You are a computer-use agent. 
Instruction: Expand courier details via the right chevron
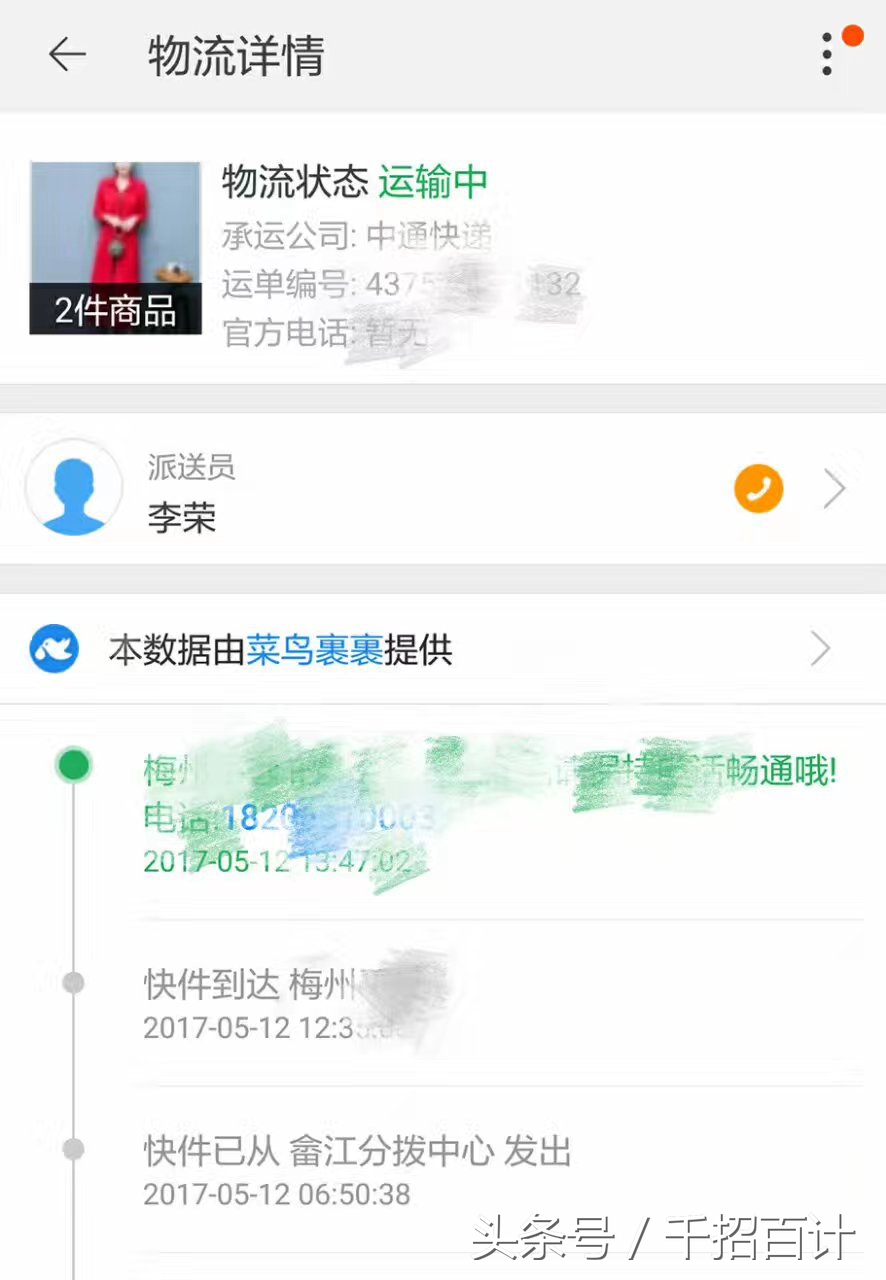(x=835, y=488)
